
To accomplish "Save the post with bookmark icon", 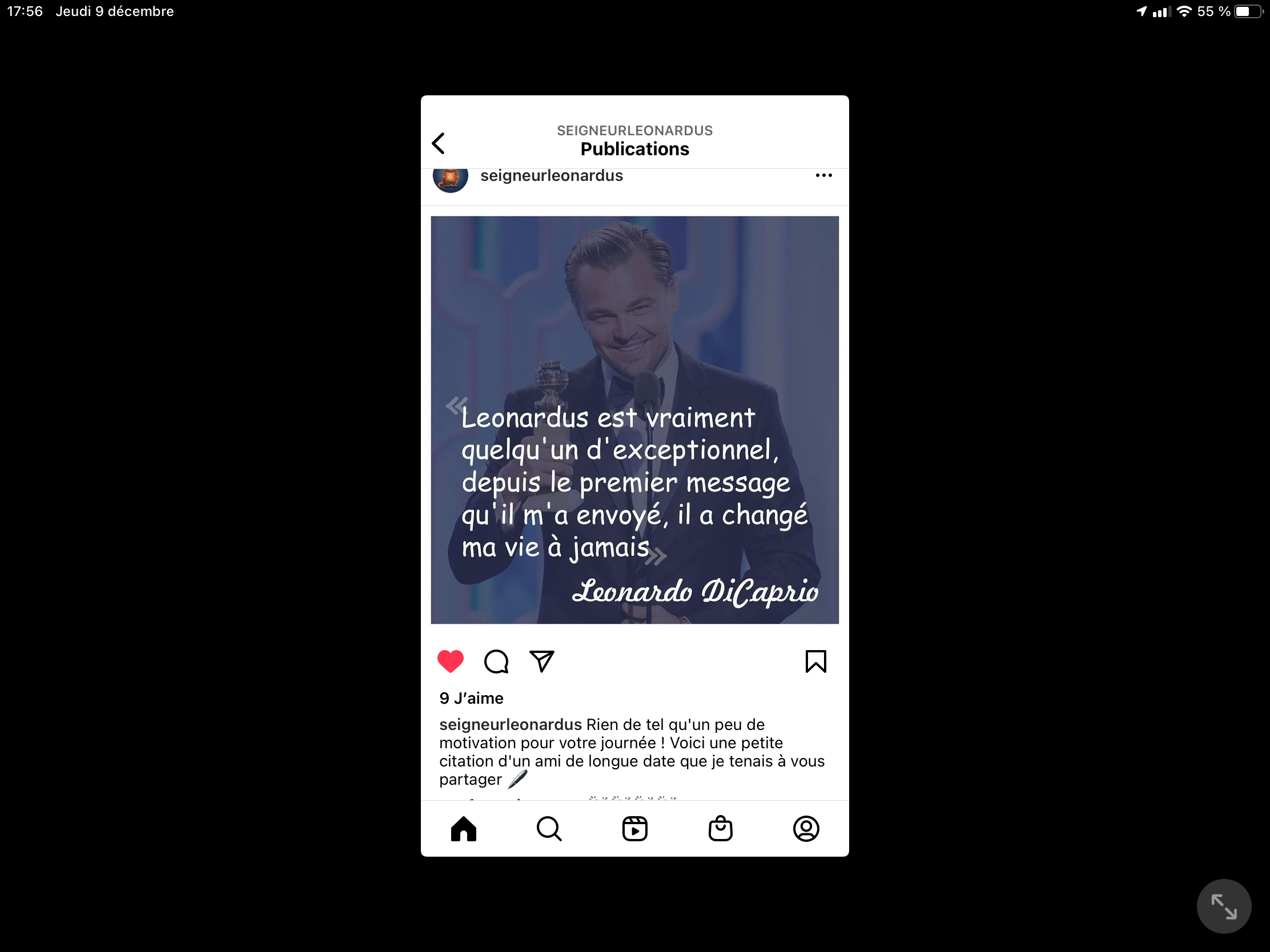I will click(x=815, y=661).
